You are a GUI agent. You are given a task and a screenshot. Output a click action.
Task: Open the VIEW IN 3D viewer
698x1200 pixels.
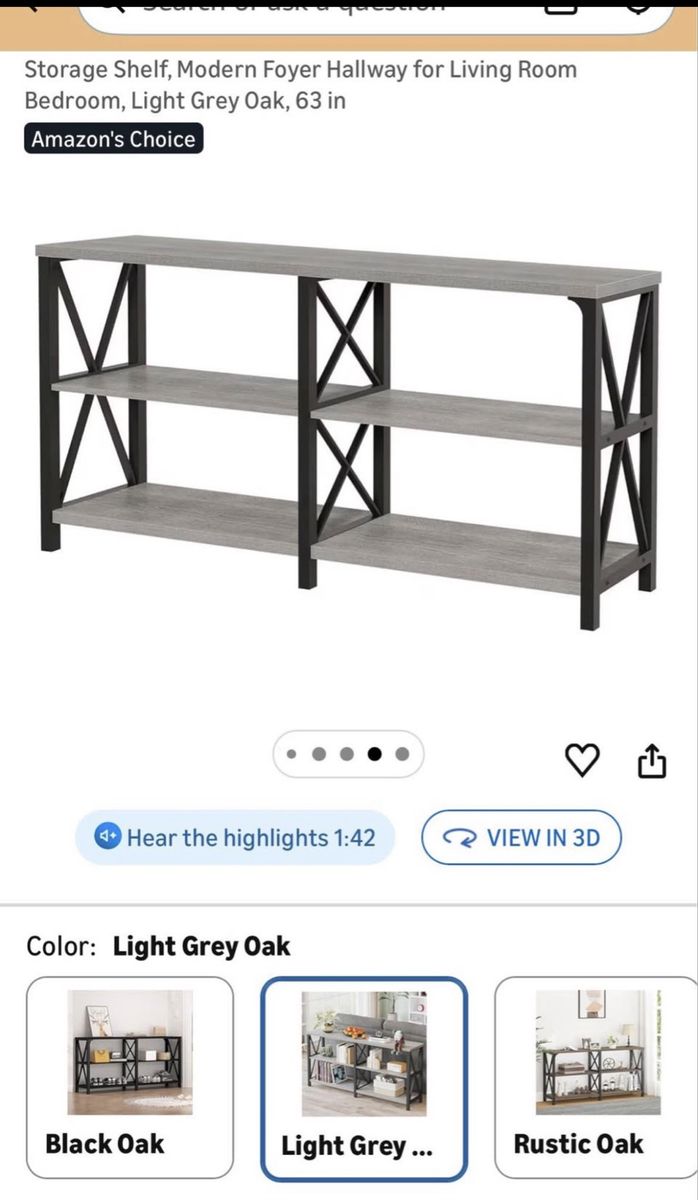(x=521, y=837)
